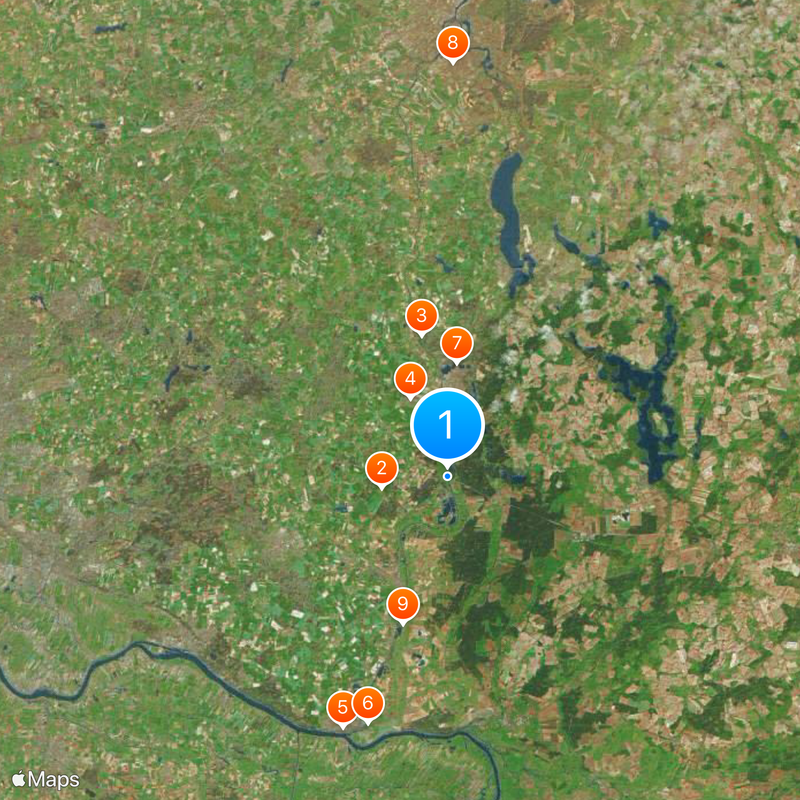Tap the orange map pin numbered 2

pos(382,468)
